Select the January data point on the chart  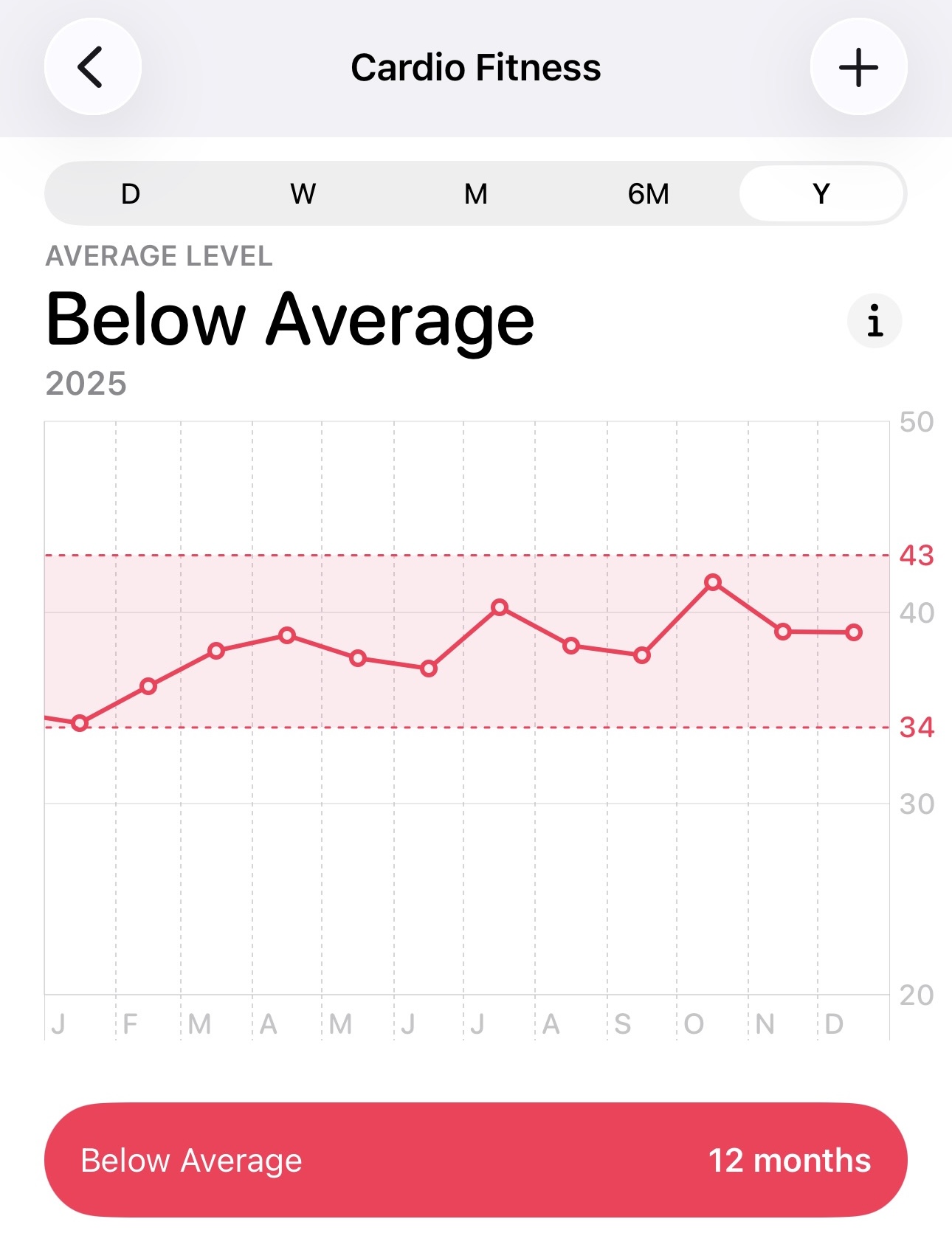79,723
